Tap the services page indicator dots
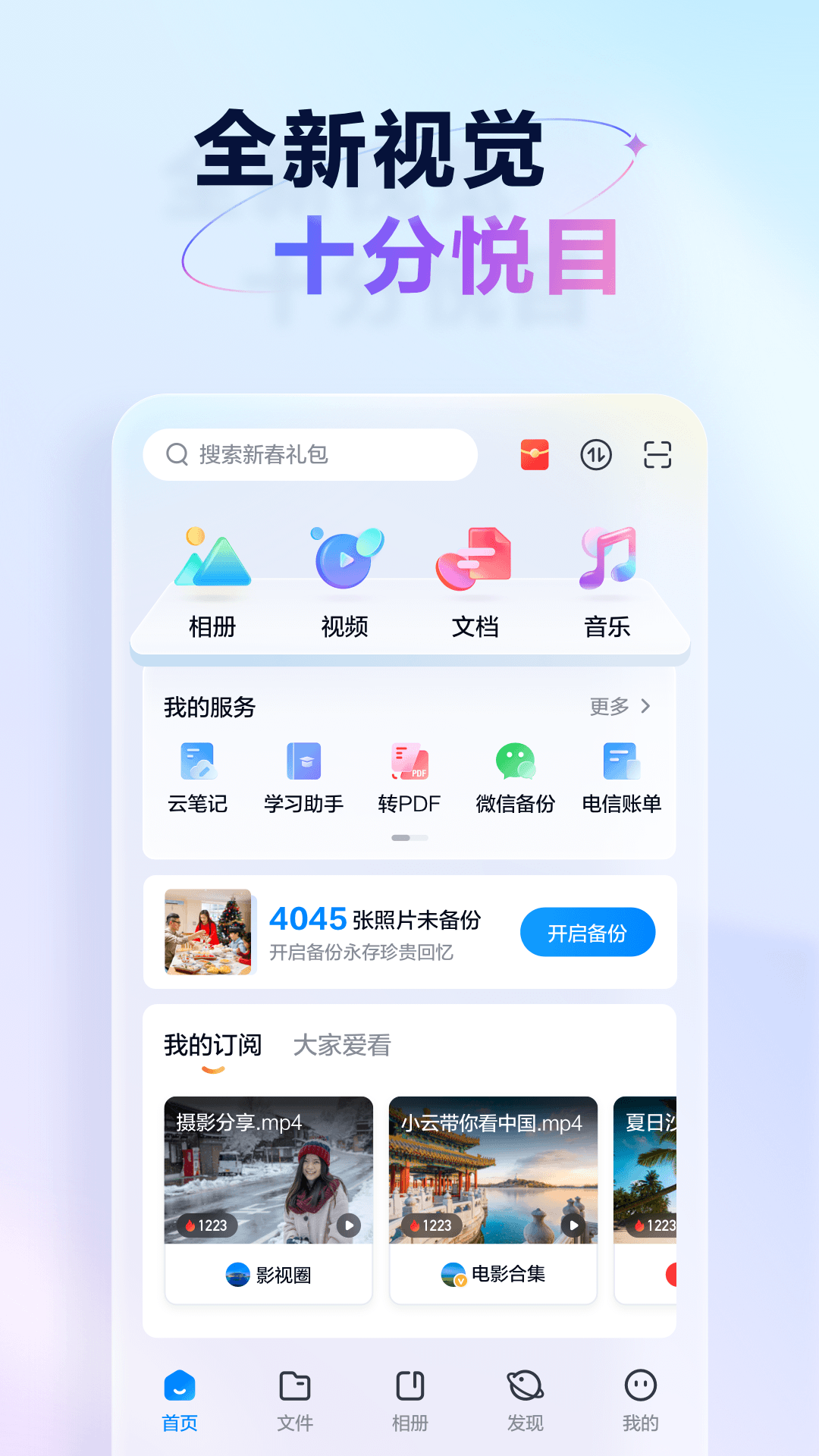This screenshot has height=1456, width=819. 409,837
